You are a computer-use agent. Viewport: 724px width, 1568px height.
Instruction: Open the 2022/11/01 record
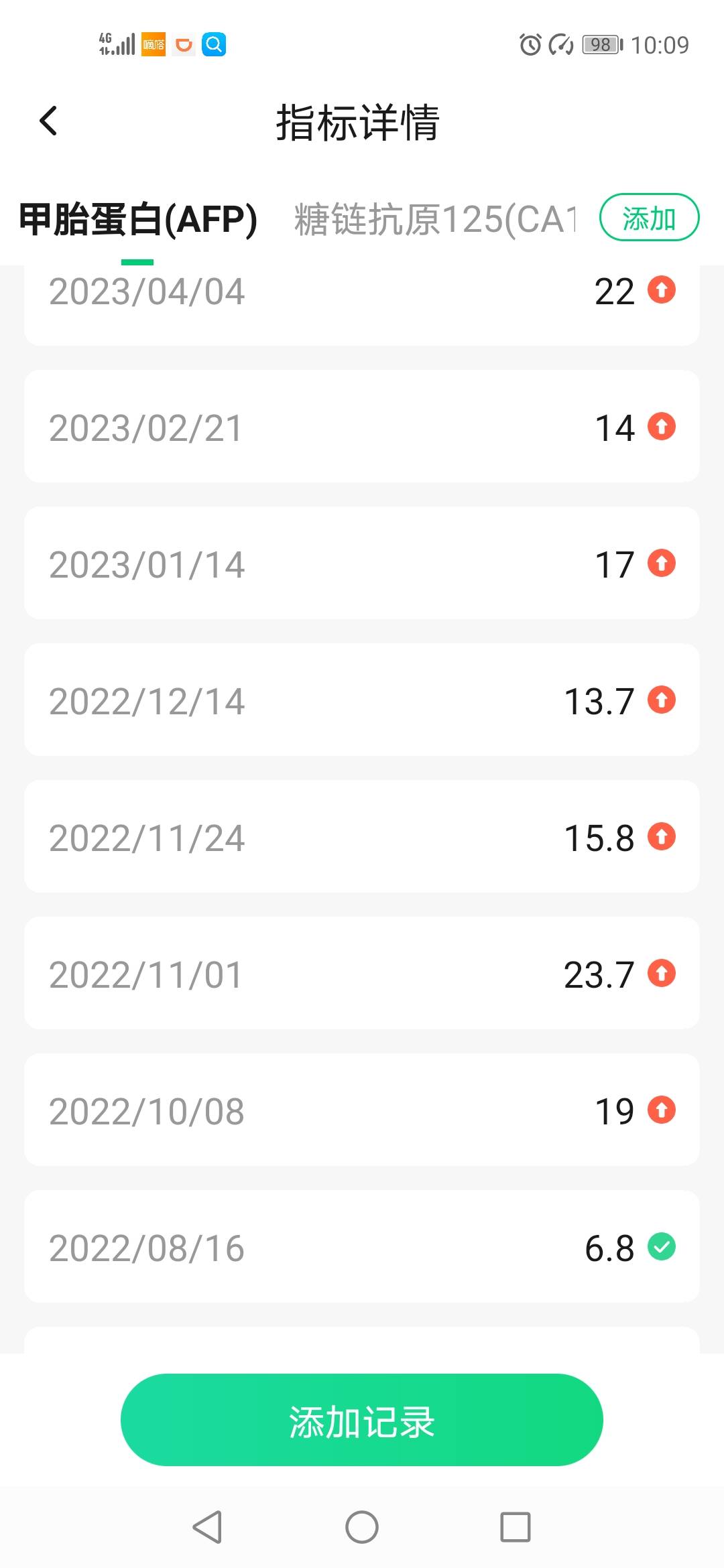[362, 974]
